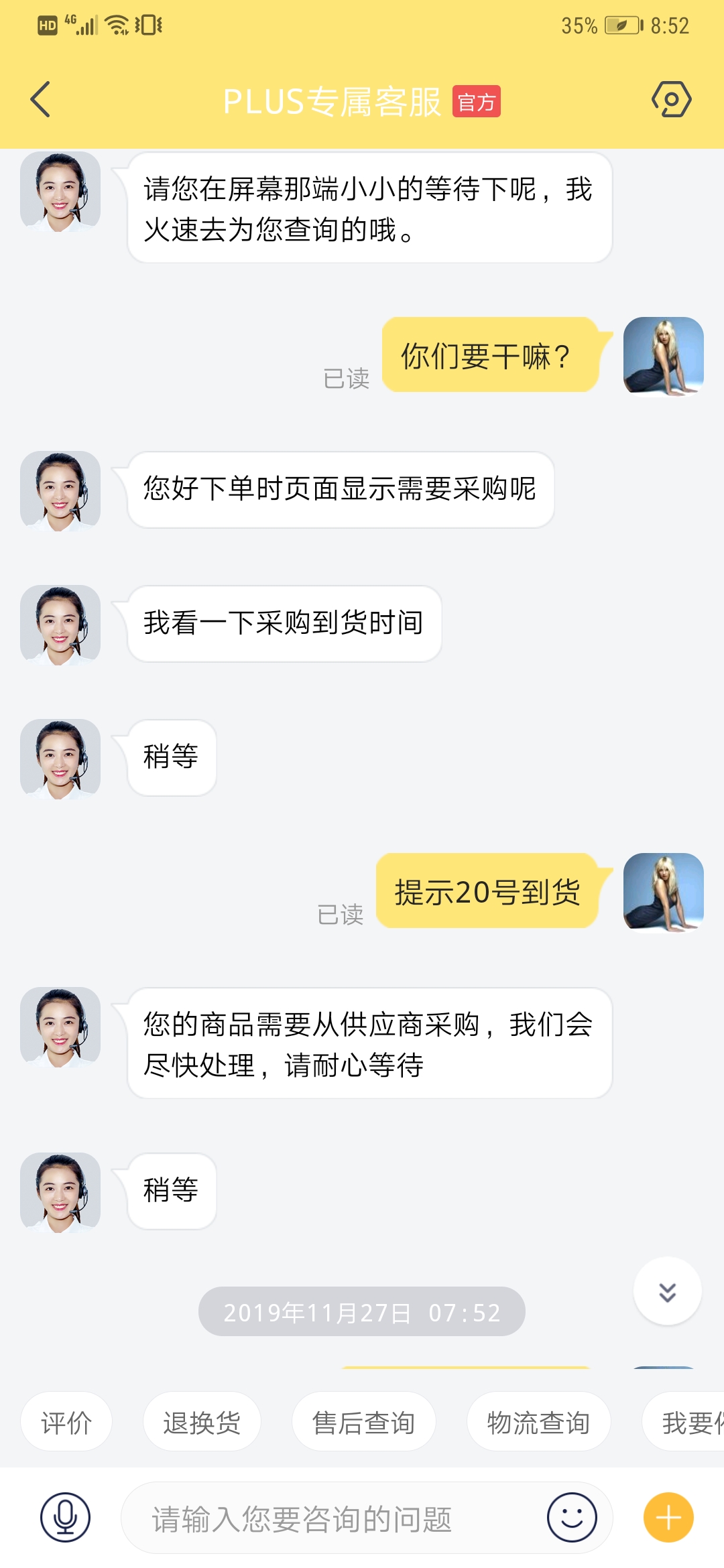Viewport: 724px width, 1568px height.
Task: Select the 评价 quick action chip
Action: coord(66,1422)
